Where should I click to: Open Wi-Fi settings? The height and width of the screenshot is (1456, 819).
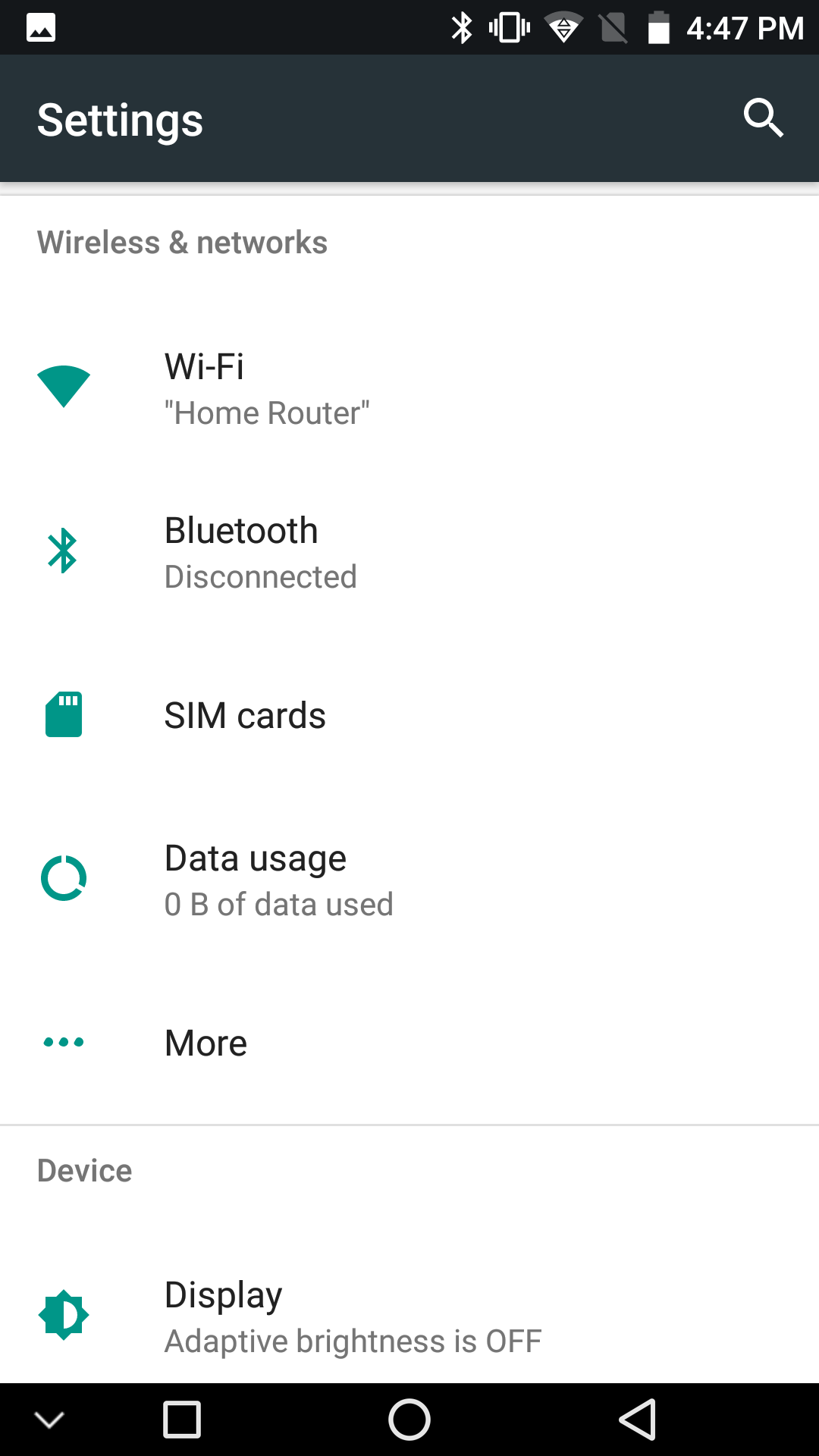pos(409,388)
